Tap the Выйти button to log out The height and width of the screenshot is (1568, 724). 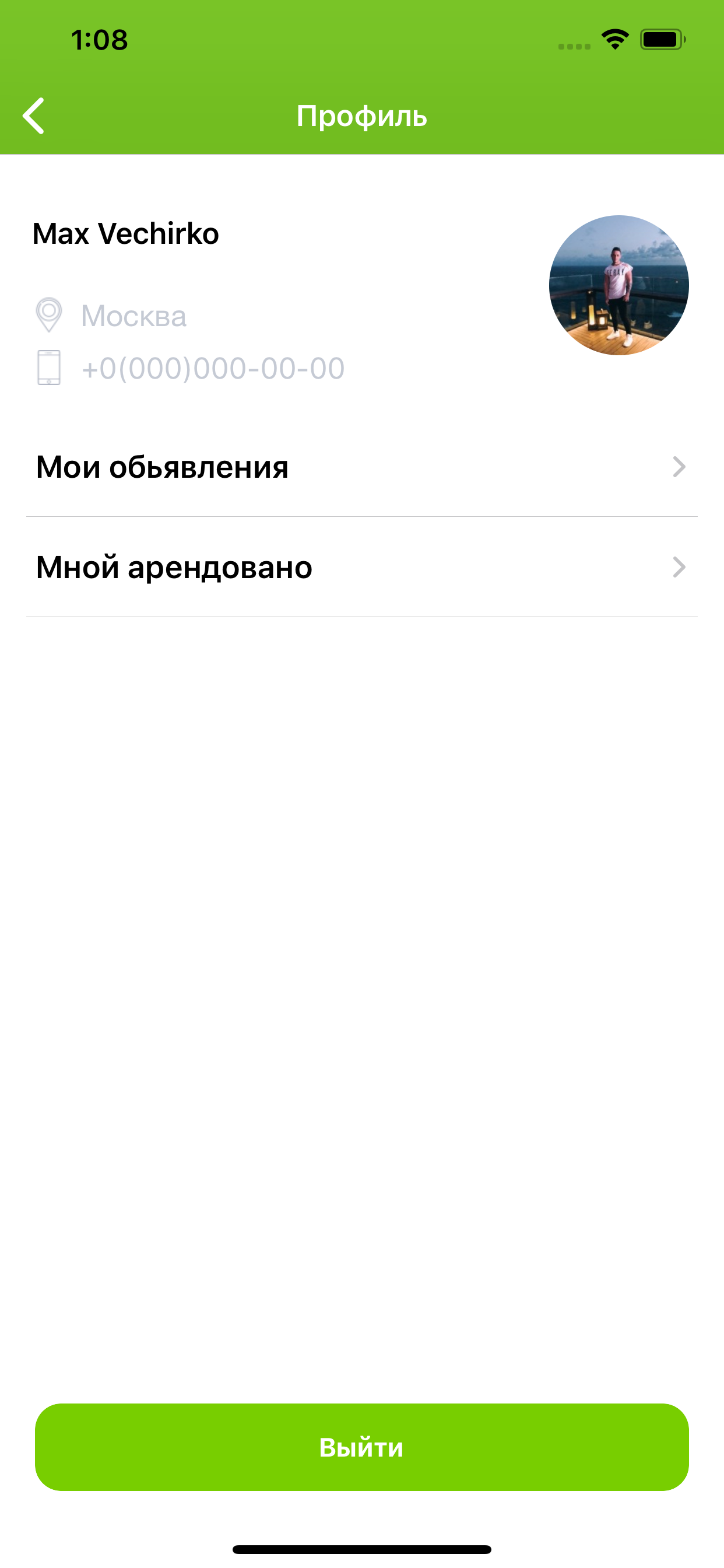click(362, 1447)
